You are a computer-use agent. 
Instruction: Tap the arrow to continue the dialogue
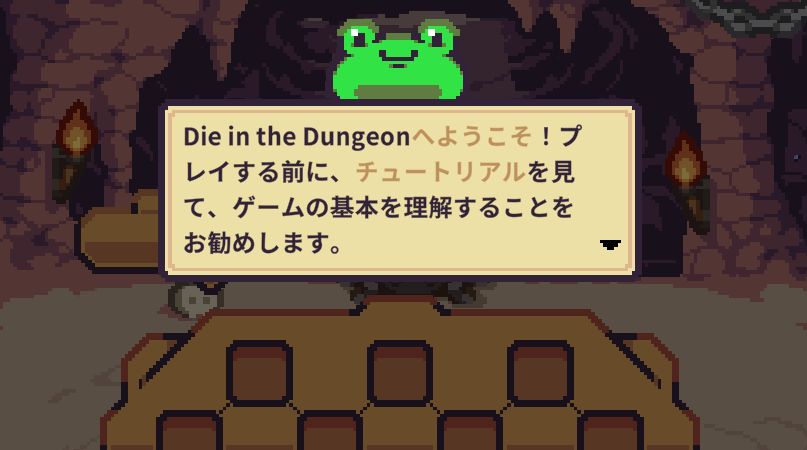coord(611,244)
